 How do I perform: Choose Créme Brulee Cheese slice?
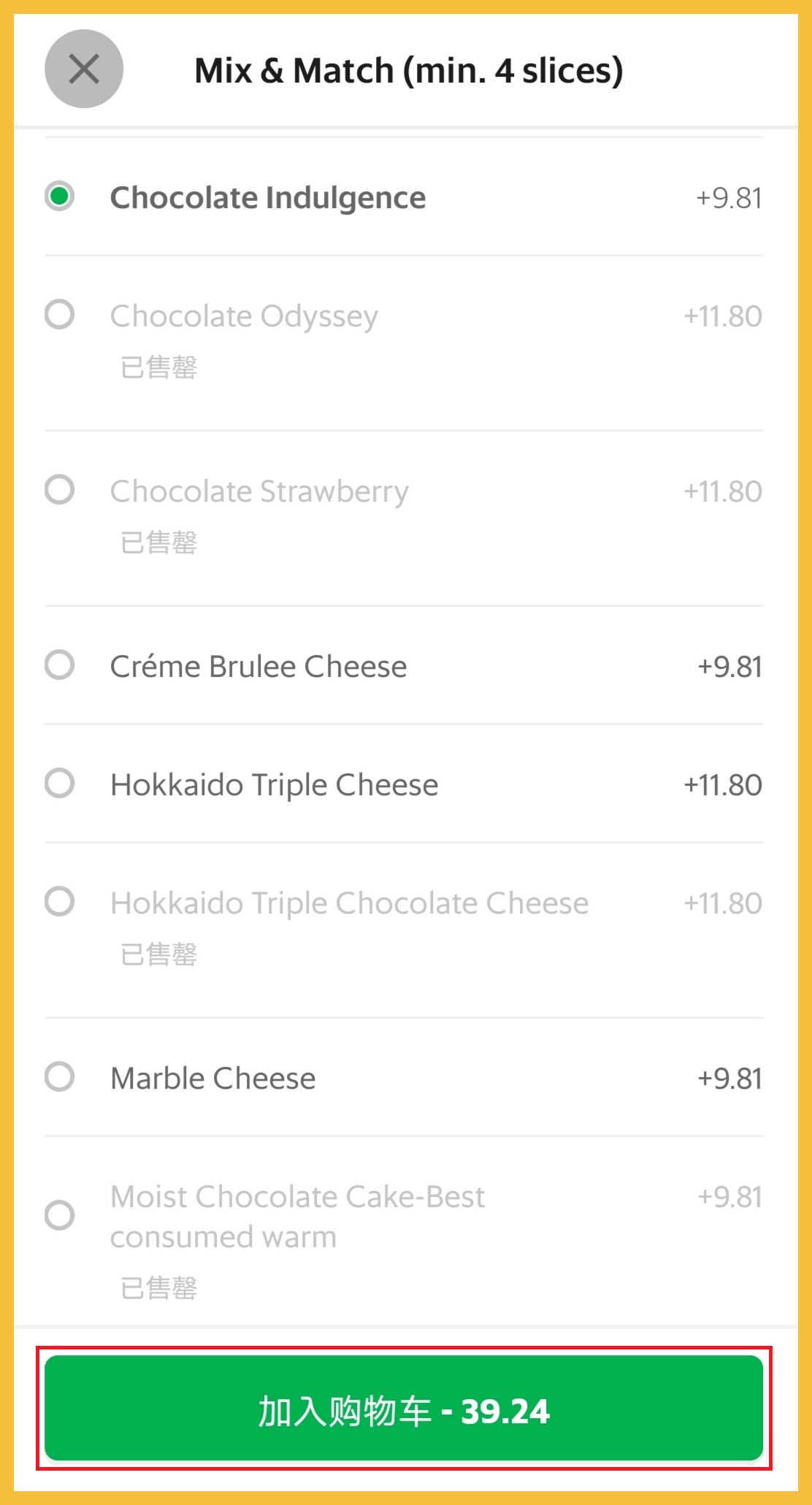pos(60,665)
